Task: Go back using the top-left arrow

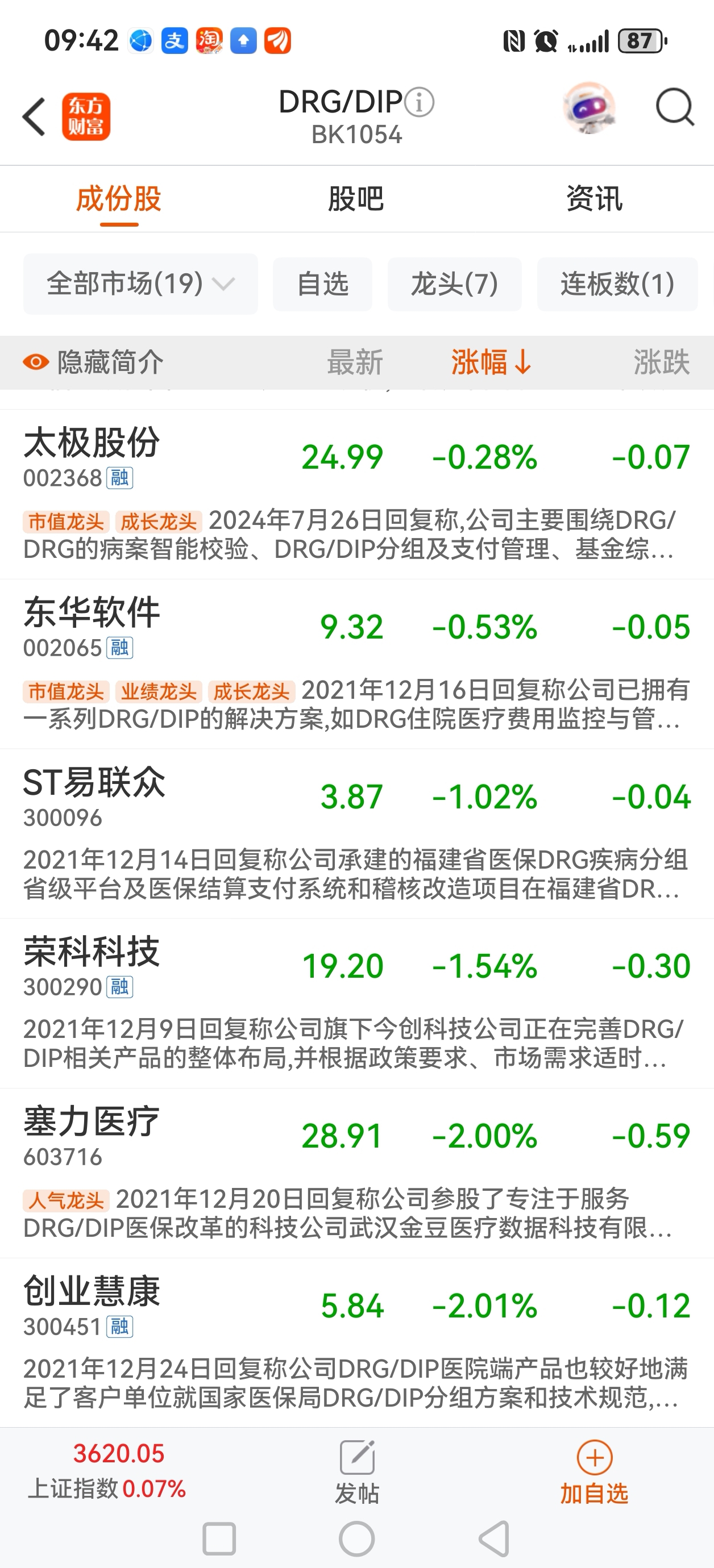Action: tap(34, 116)
